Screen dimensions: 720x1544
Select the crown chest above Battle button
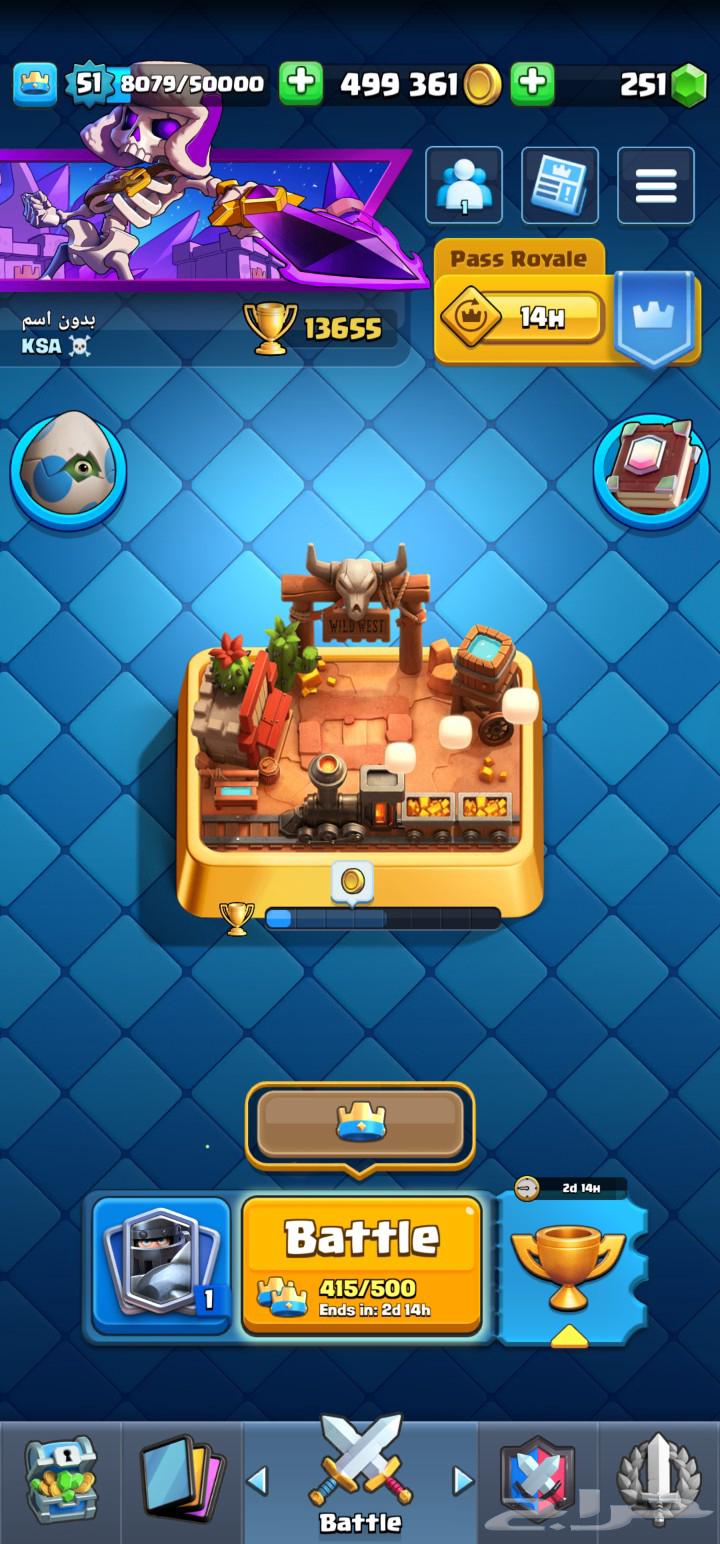[359, 1123]
